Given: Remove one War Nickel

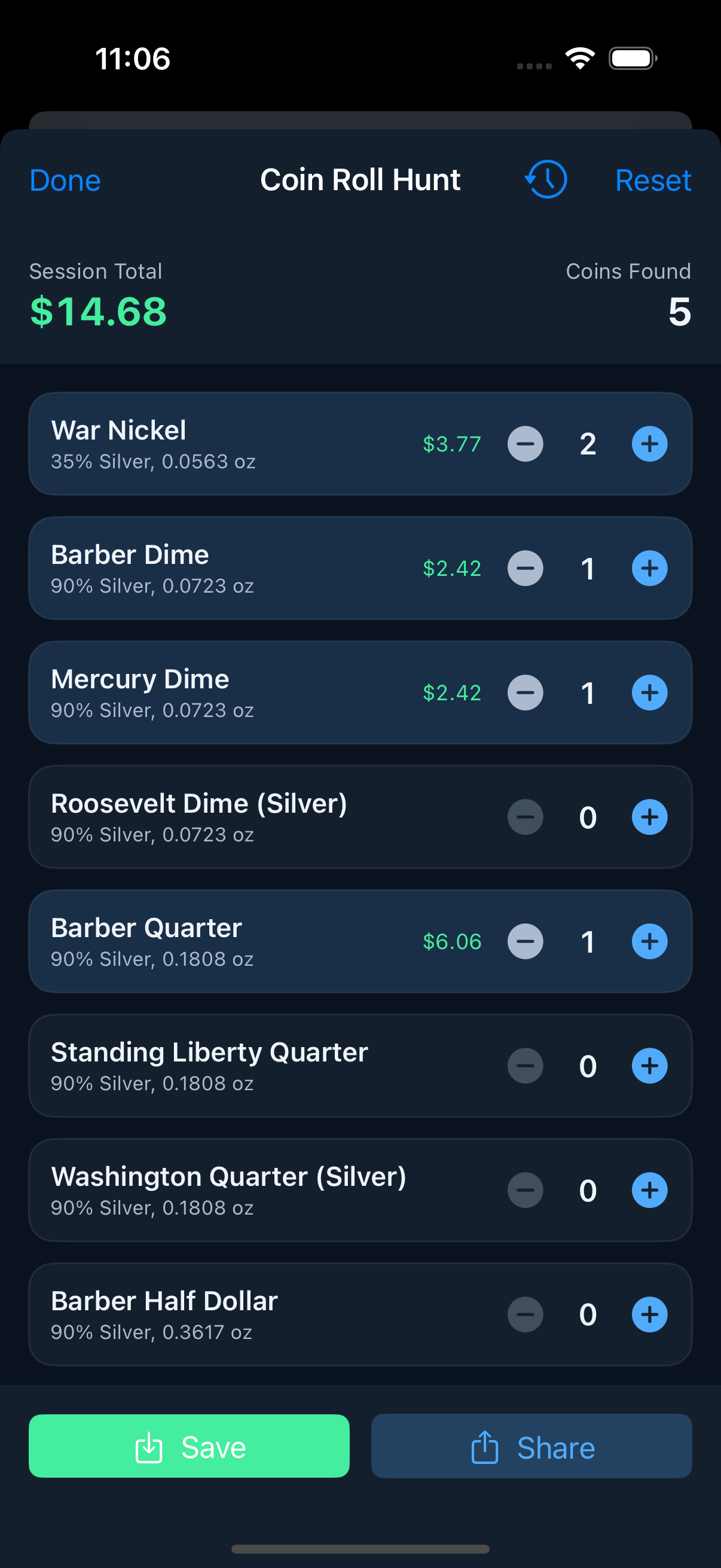Looking at the screenshot, I should click(525, 444).
